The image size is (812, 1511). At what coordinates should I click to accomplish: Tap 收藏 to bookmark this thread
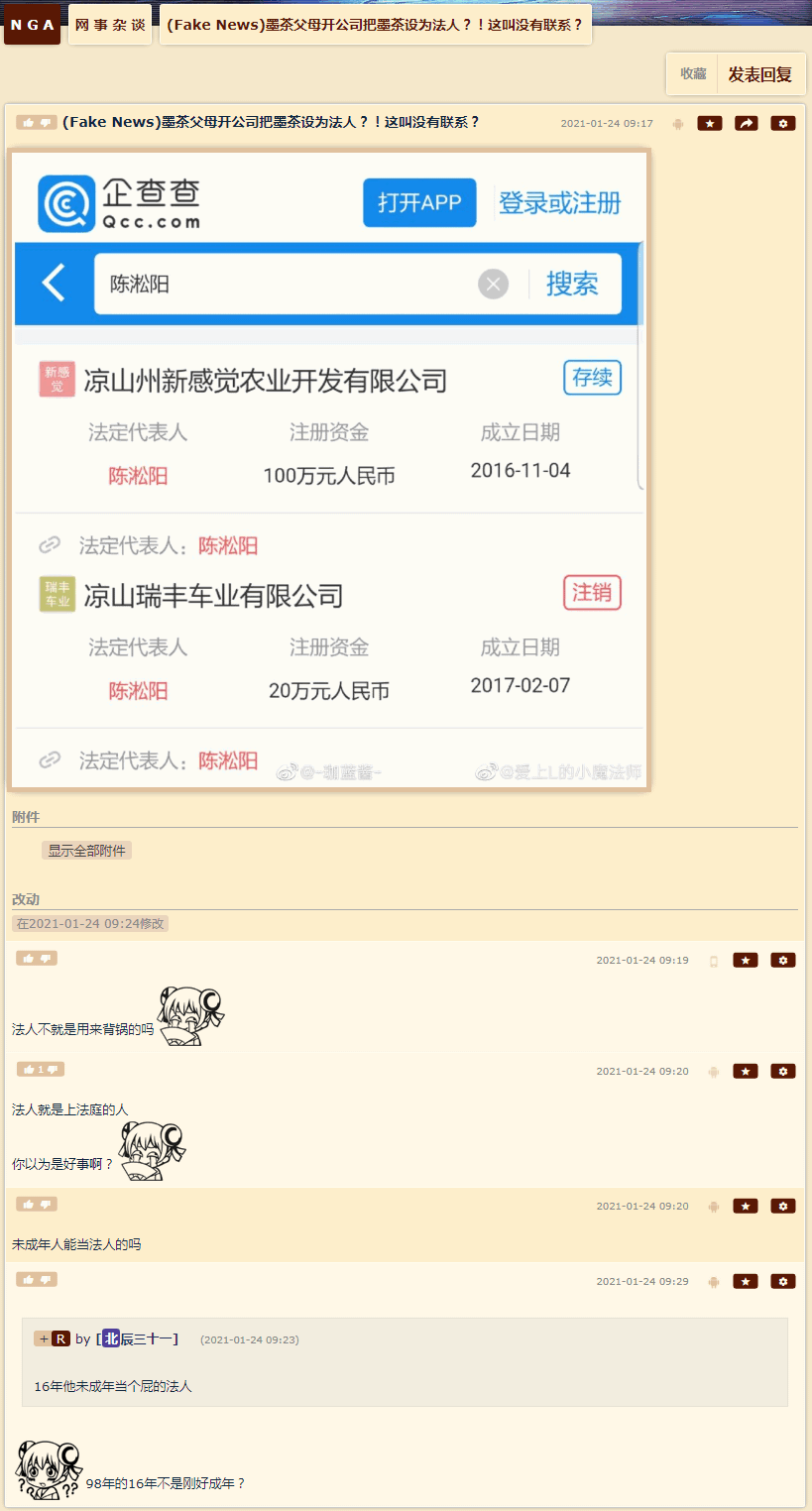[693, 74]
